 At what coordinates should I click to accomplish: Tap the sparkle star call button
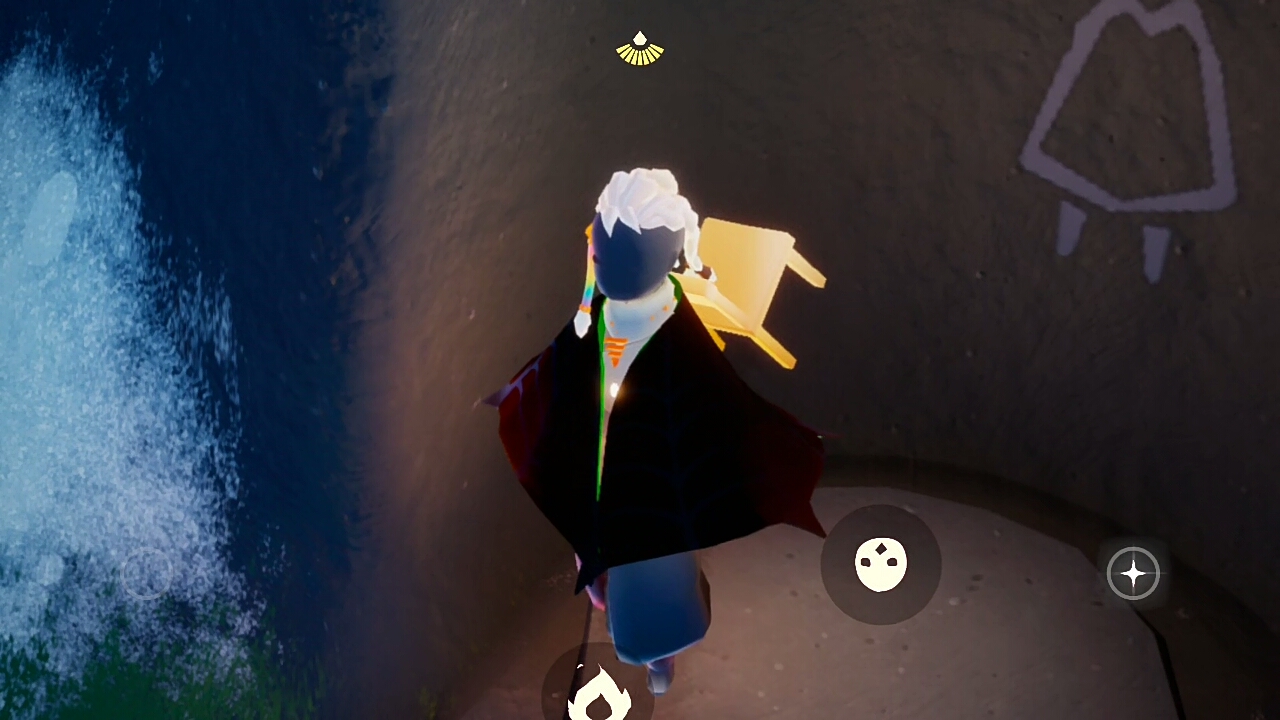[1133, 574]
